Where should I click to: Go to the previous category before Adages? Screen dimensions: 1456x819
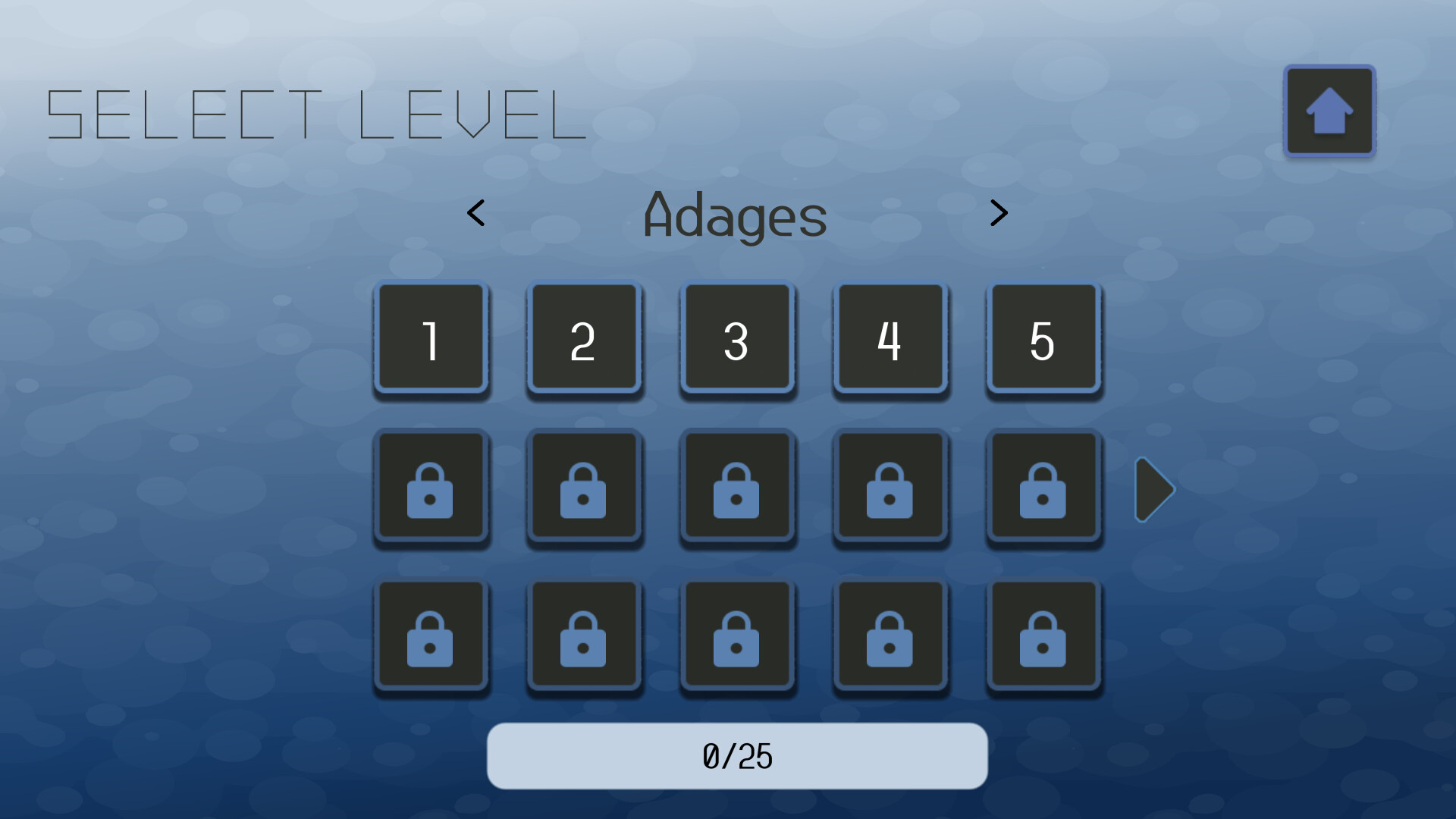tap(475, 213)
